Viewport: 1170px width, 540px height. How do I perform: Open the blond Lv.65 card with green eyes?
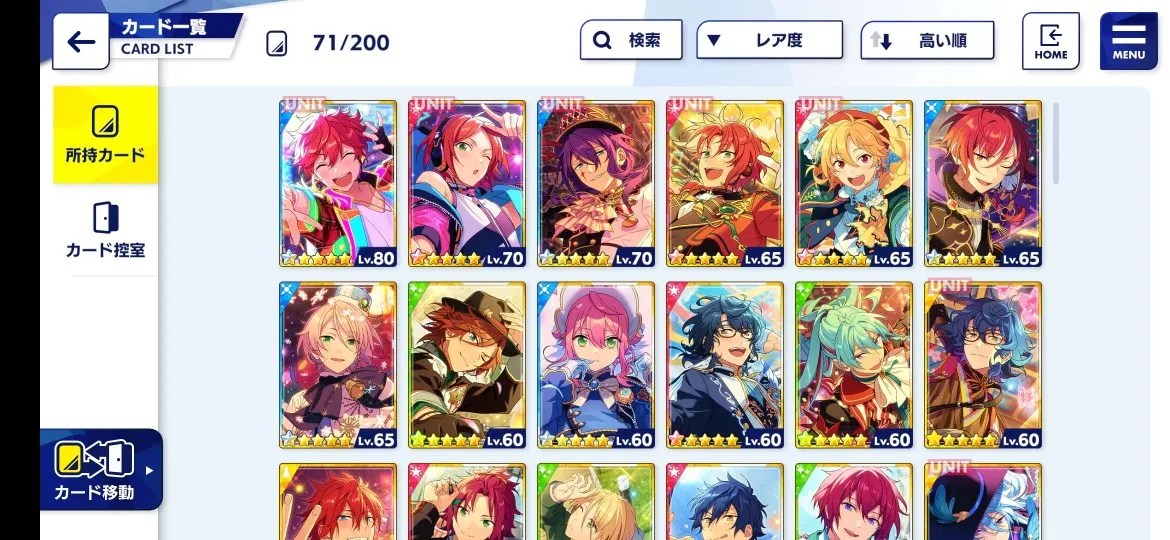point(338,365)
